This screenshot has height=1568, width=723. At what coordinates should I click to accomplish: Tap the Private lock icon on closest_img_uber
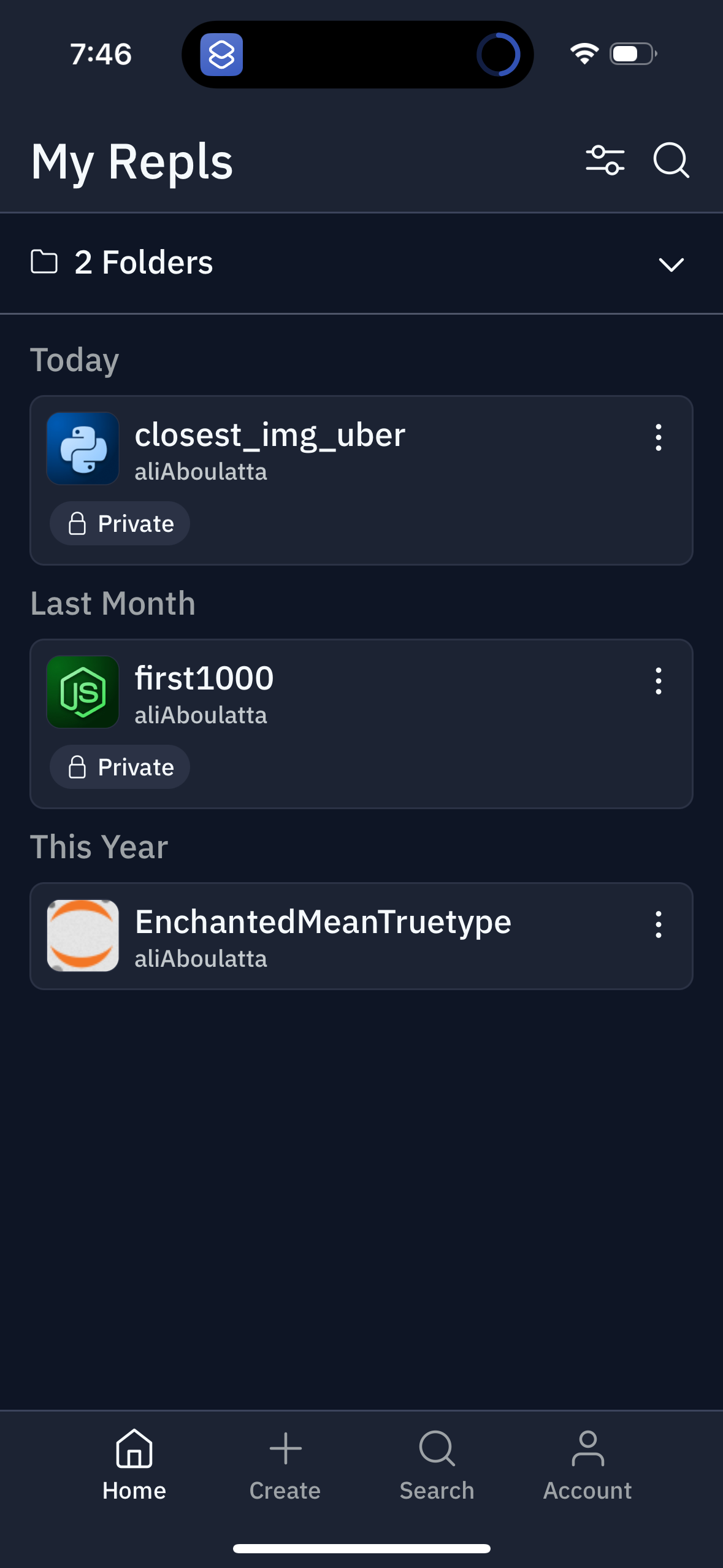pyautogui.click(x=78, y=523)
